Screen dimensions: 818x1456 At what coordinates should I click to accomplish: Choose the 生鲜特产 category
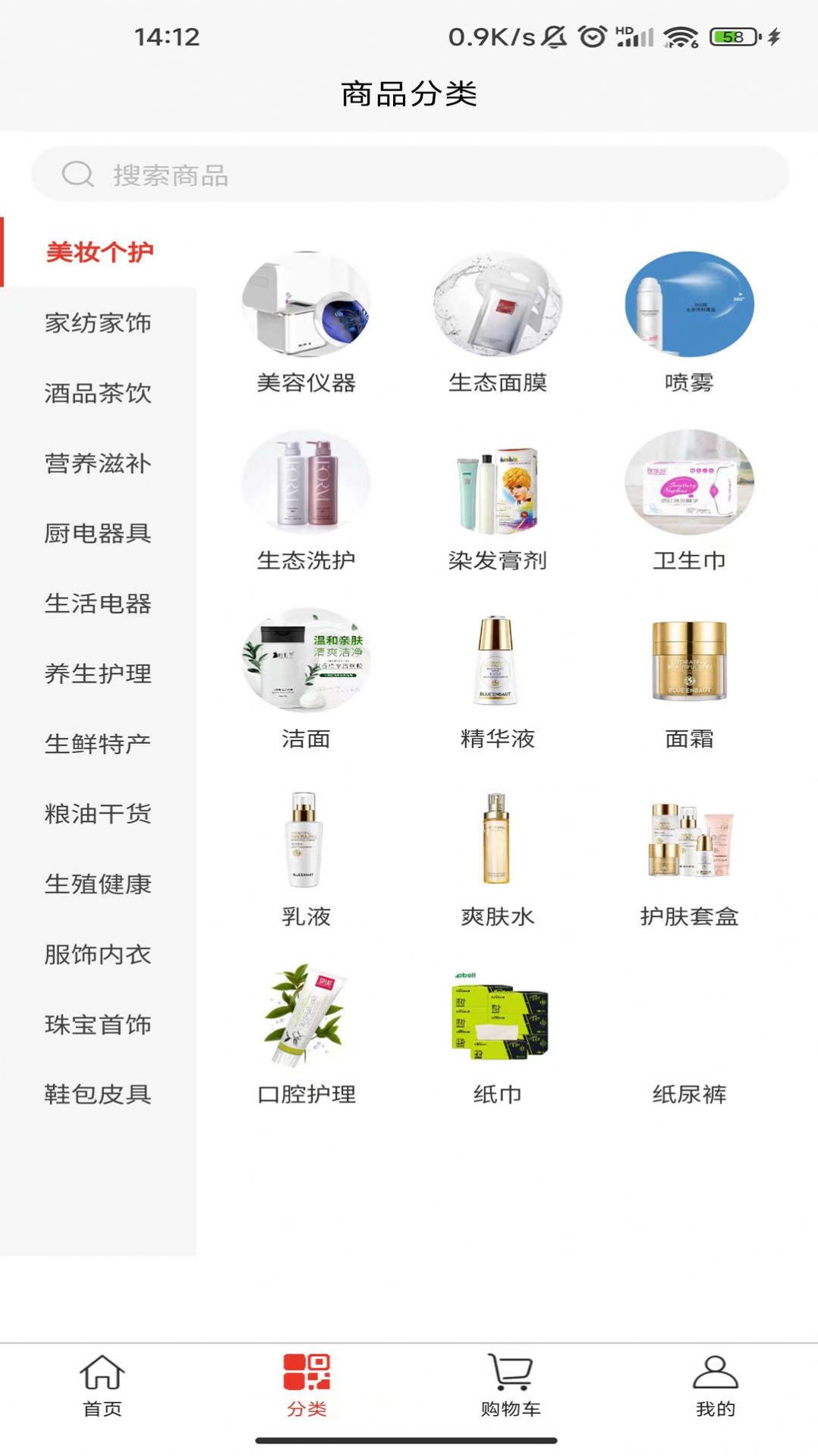pos(98,744)
